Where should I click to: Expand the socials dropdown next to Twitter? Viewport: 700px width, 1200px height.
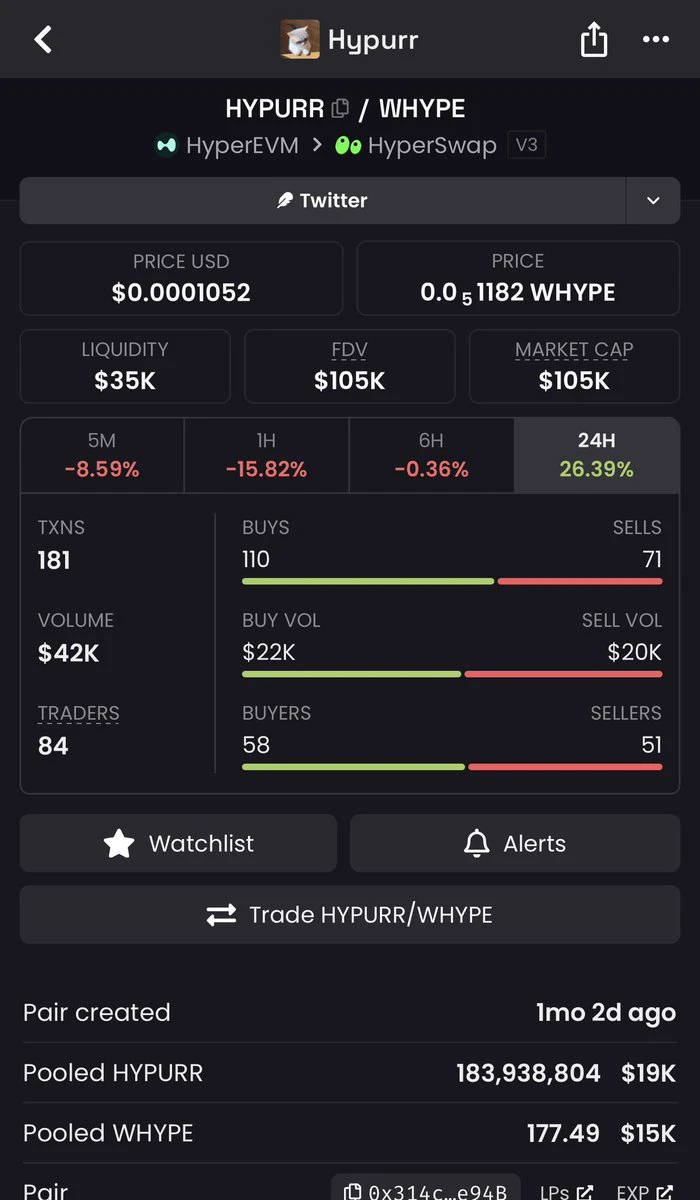(653, 200)
